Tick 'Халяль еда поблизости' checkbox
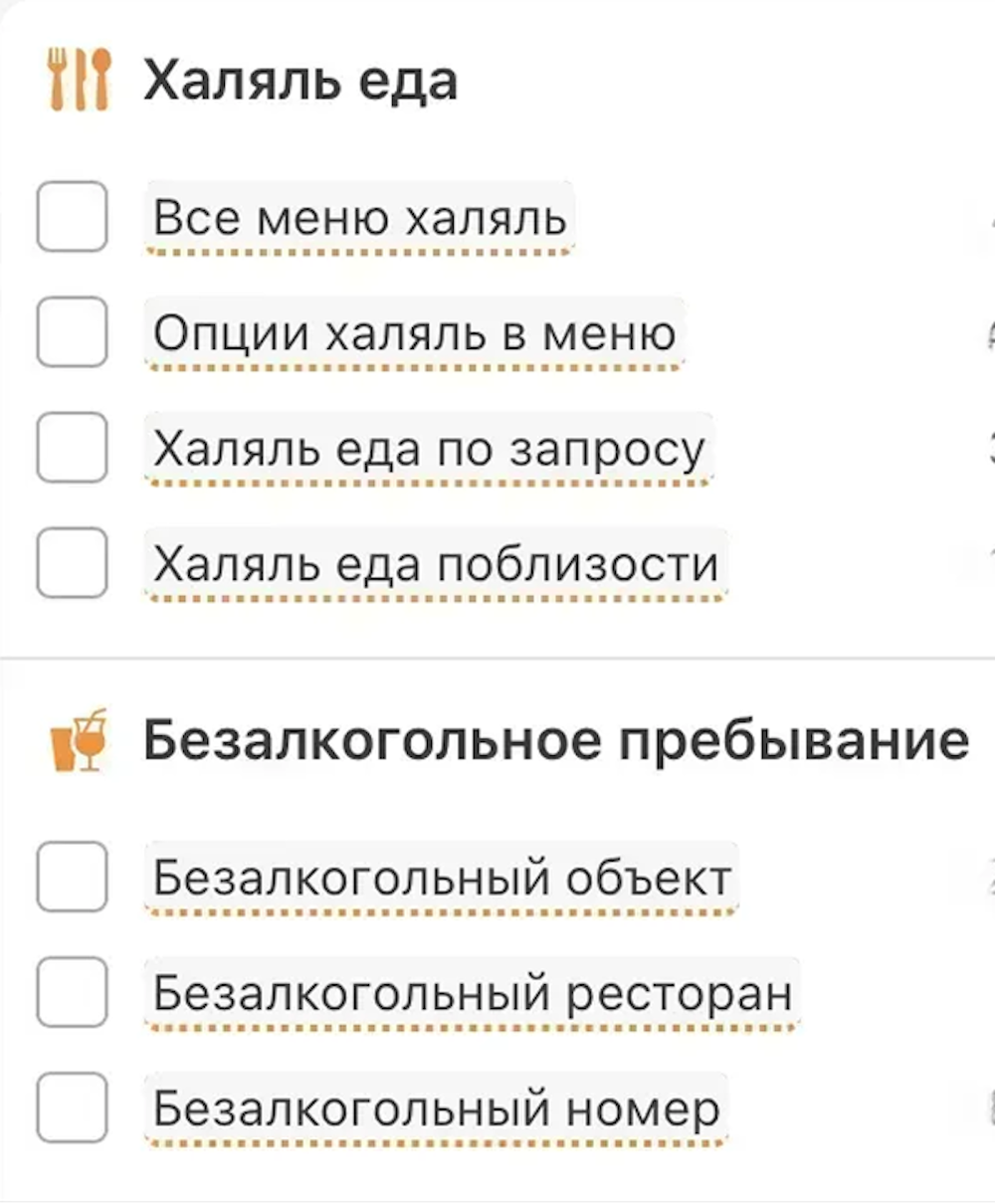The width and height of the screenshot is (995, 1204). (x=72, y=562)
